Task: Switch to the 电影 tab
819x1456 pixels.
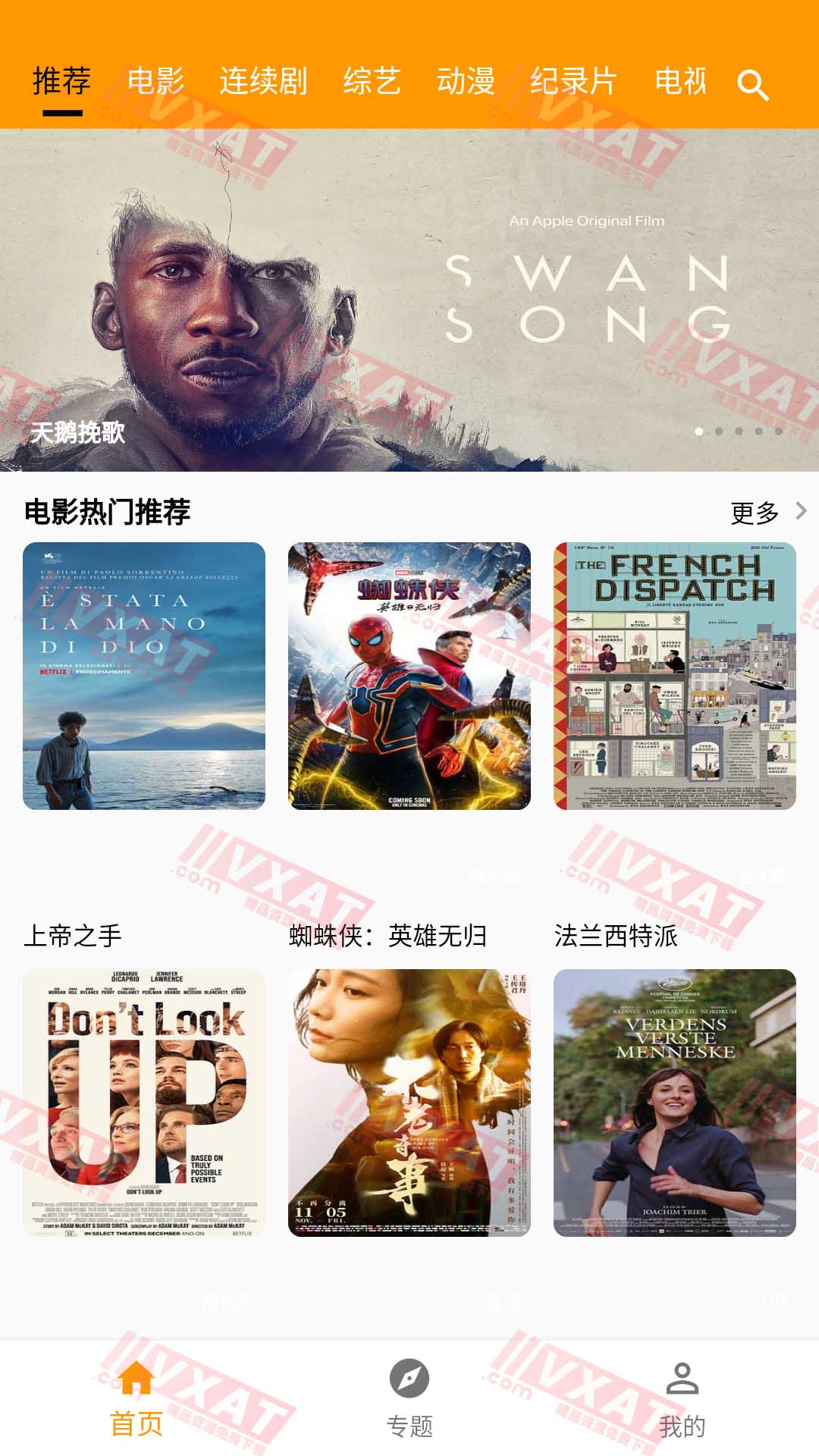Action: [x=157, y=81]
